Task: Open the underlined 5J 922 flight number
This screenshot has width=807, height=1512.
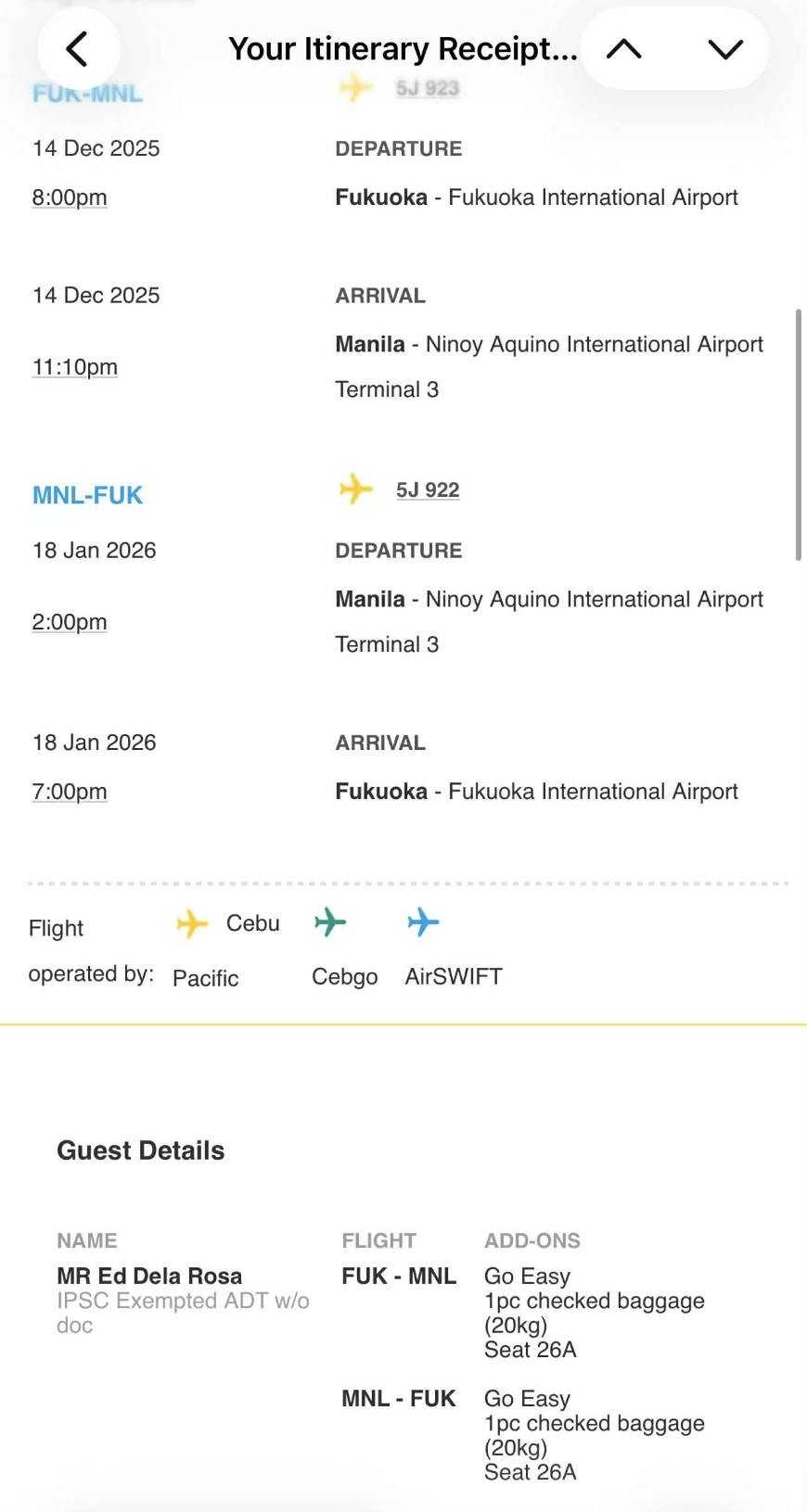Action: coord(428,489)
